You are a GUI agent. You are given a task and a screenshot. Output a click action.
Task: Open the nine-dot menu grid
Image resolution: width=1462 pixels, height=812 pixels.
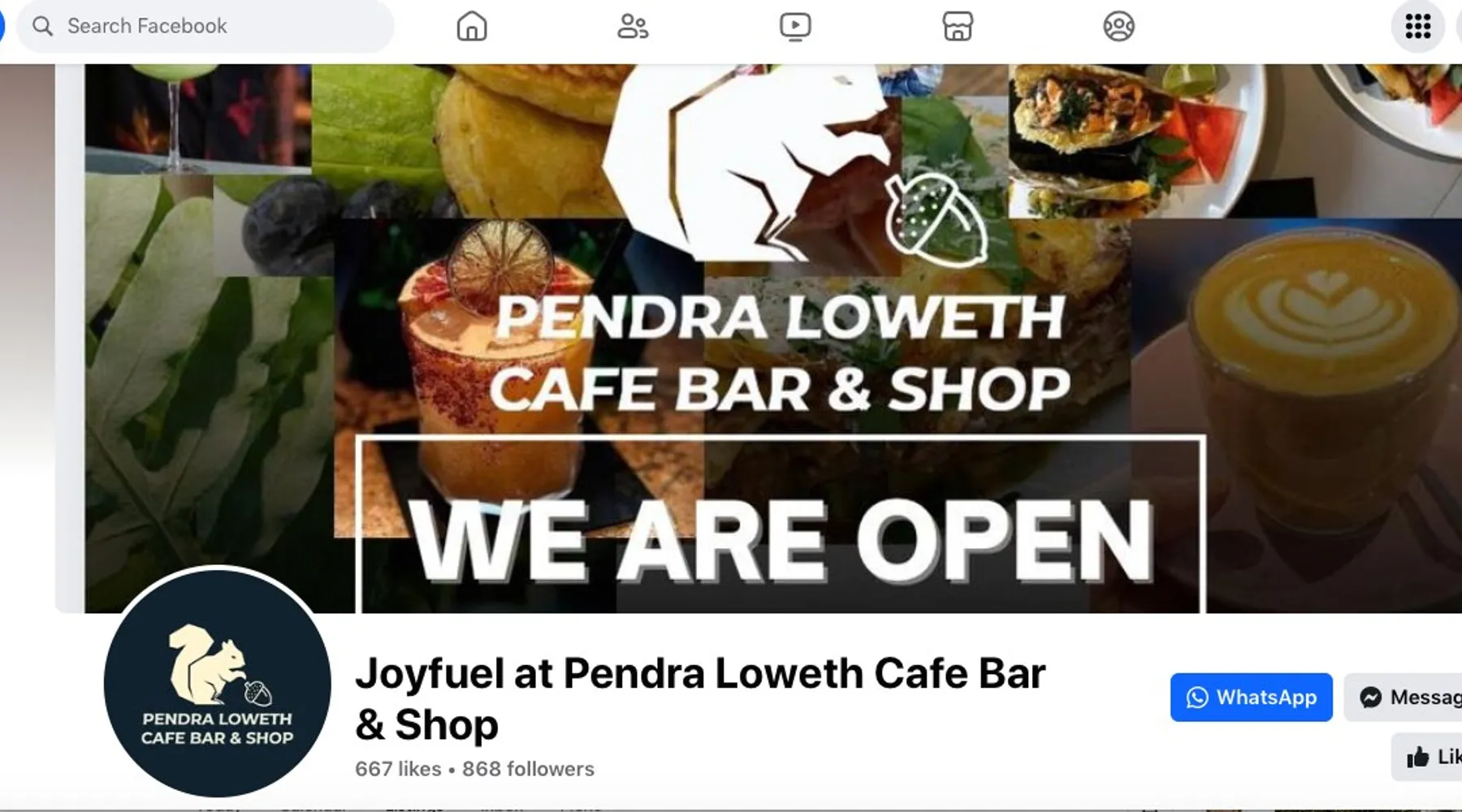(x=1417, y=26)
